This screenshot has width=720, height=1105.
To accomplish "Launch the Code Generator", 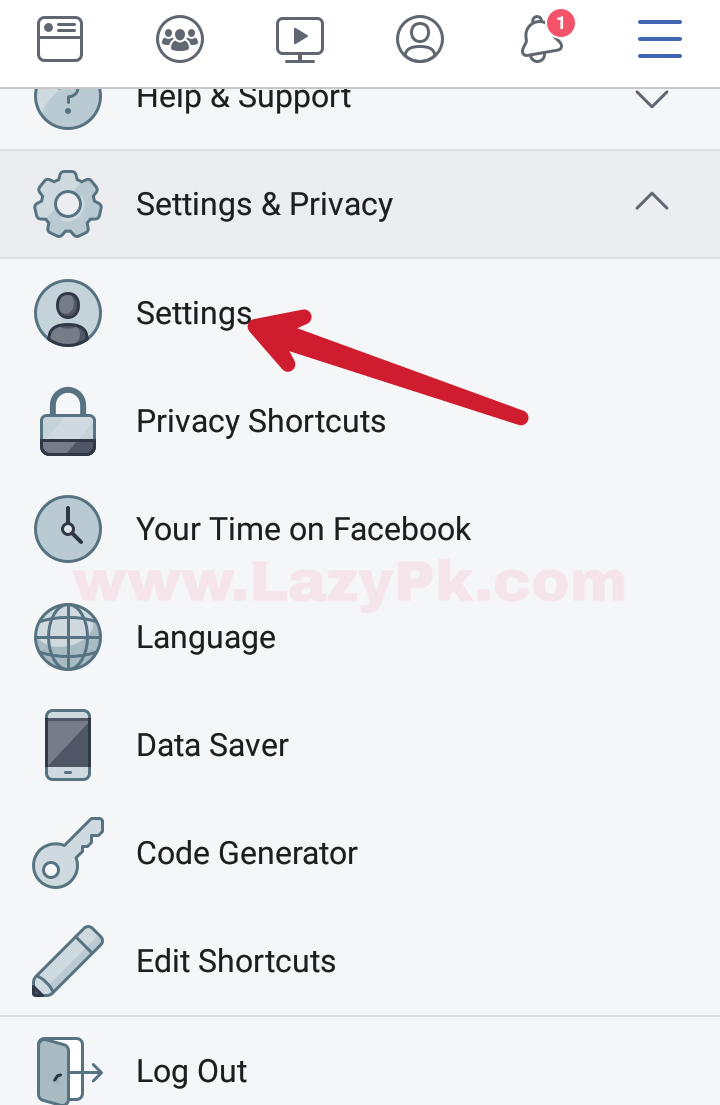I will coord(246,853).
